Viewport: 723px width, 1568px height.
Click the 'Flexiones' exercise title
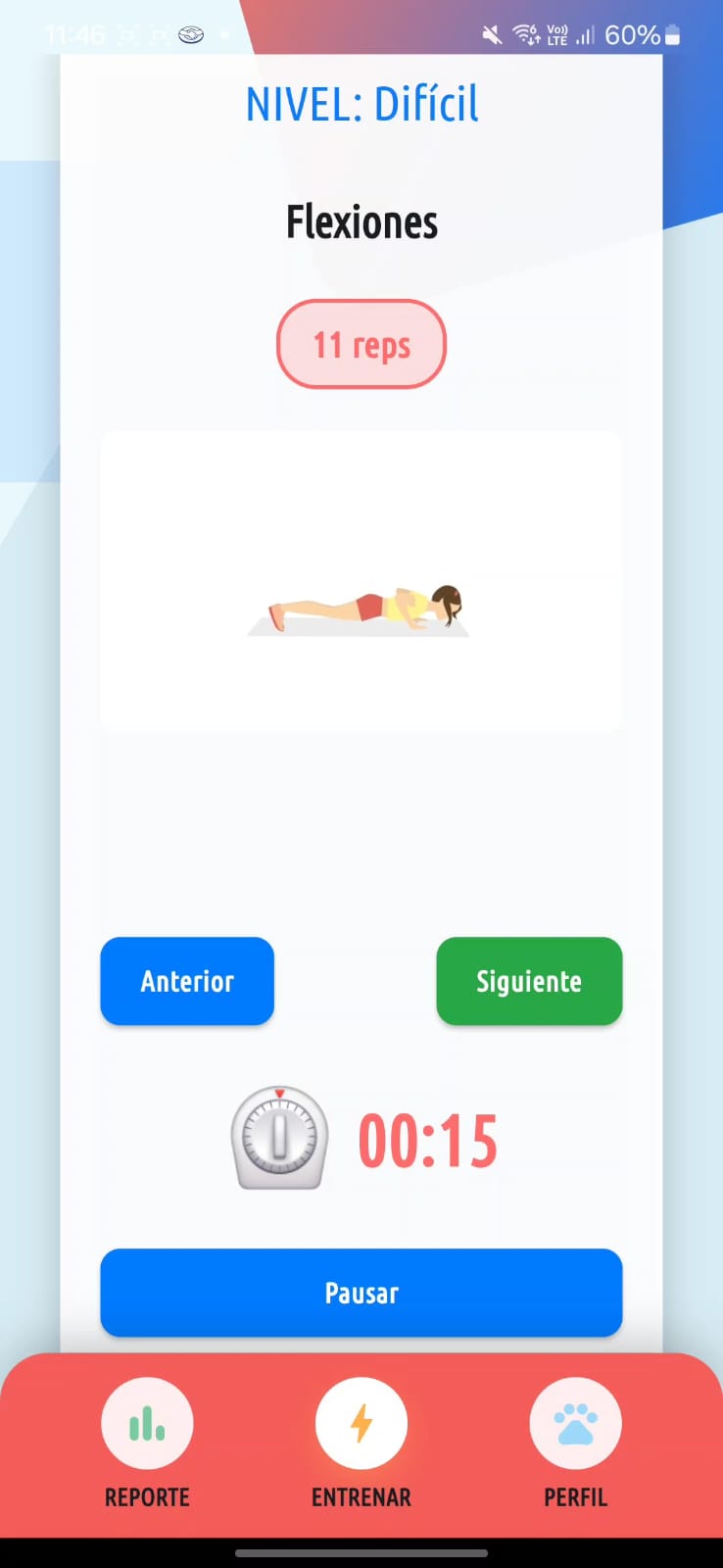tap(361, 222)
